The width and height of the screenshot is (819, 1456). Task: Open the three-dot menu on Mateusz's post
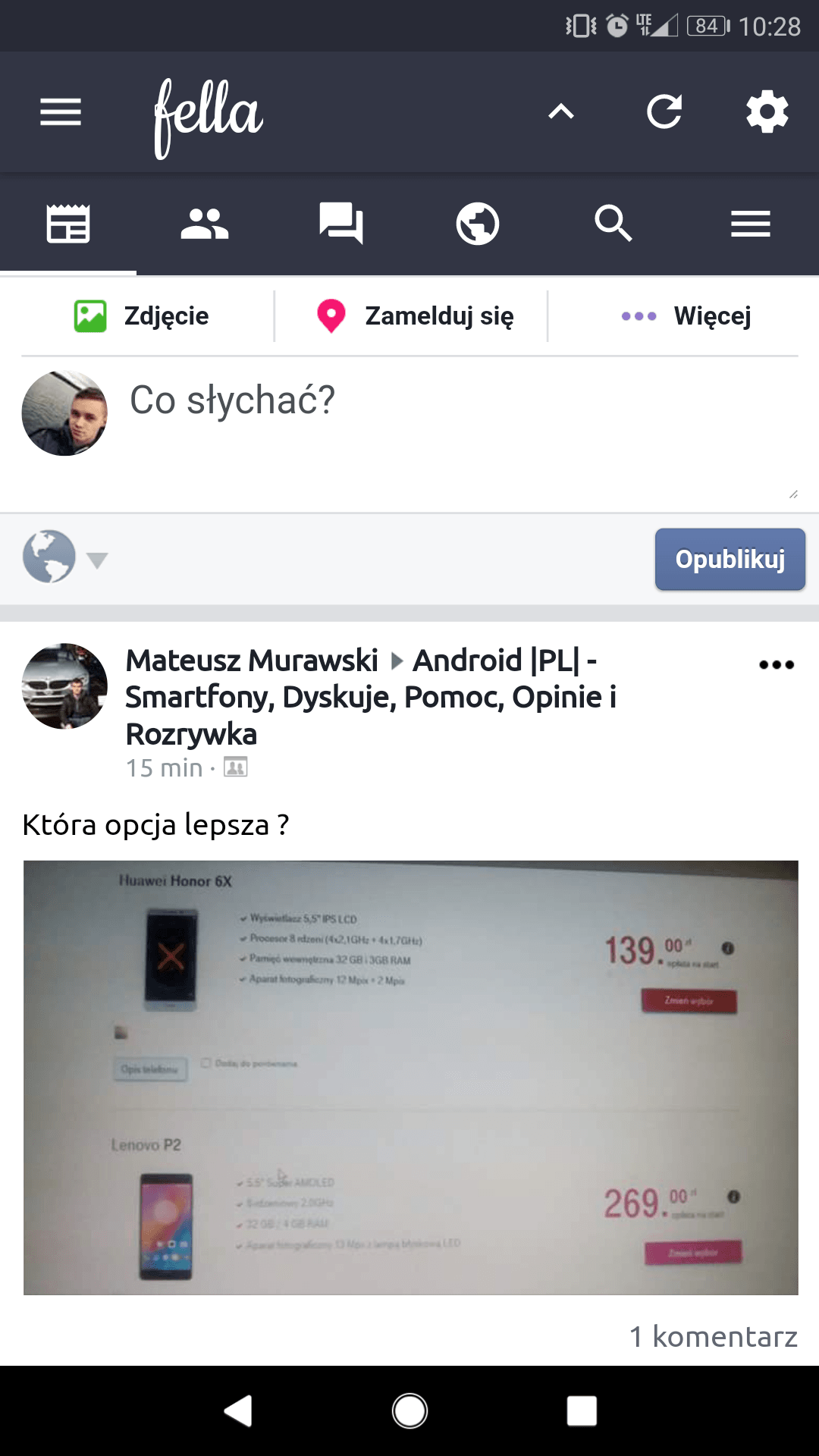click(777, 665)
